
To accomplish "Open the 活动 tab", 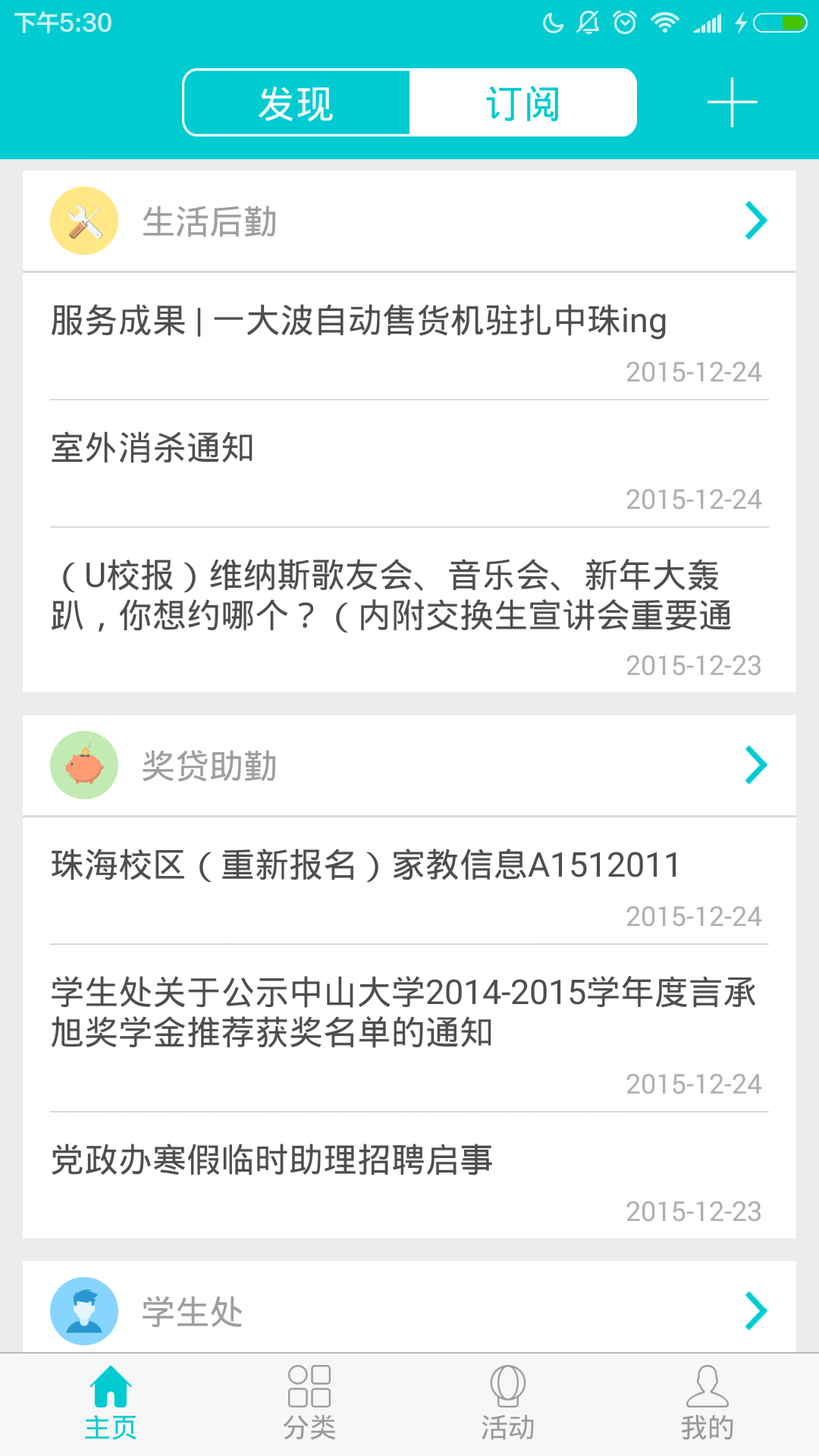I will pyautogui.click(x=508, y=1404).
